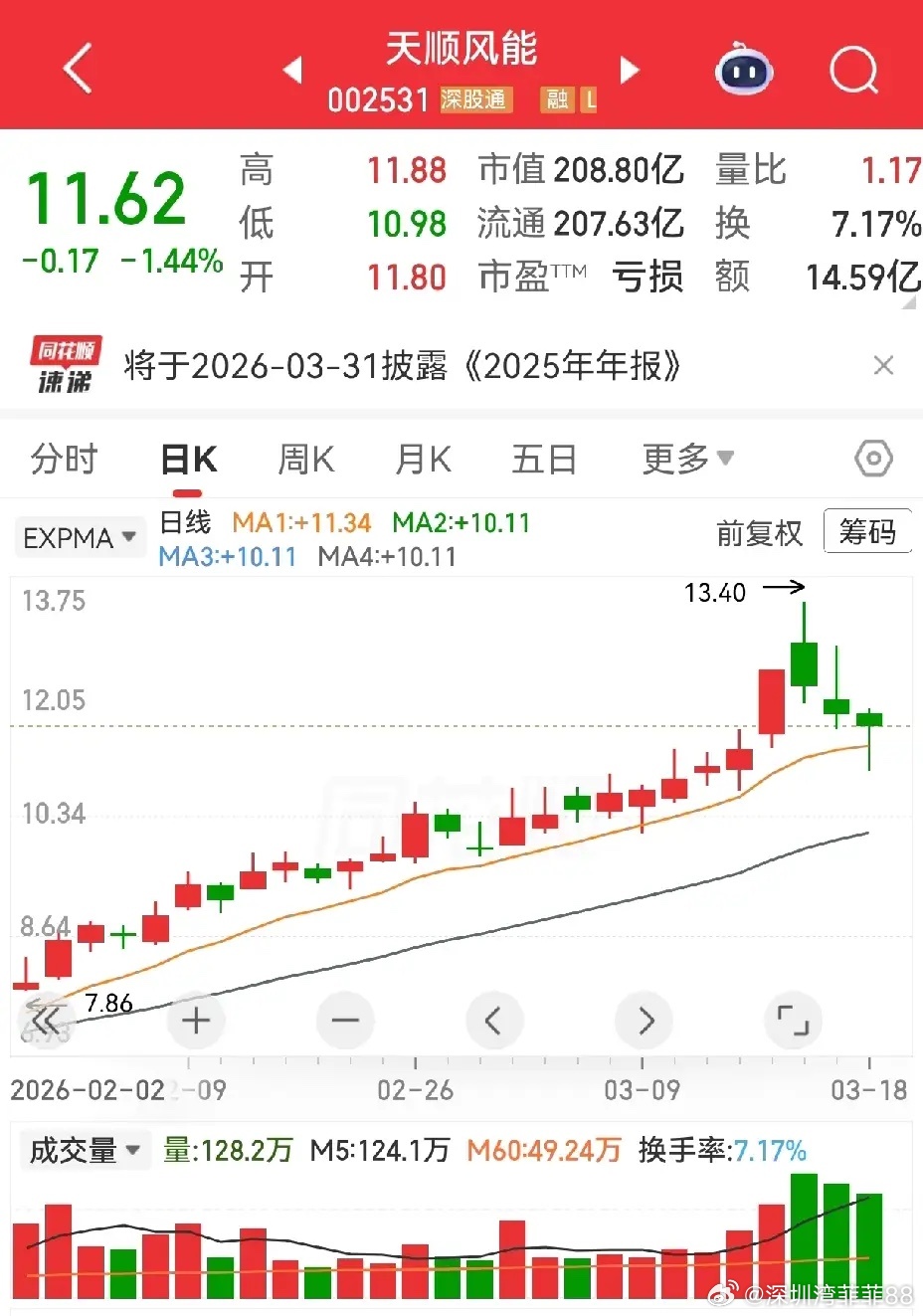Click the 13.40 peak price label
This screenshot has height=1316, width=923.
[714, 593]
